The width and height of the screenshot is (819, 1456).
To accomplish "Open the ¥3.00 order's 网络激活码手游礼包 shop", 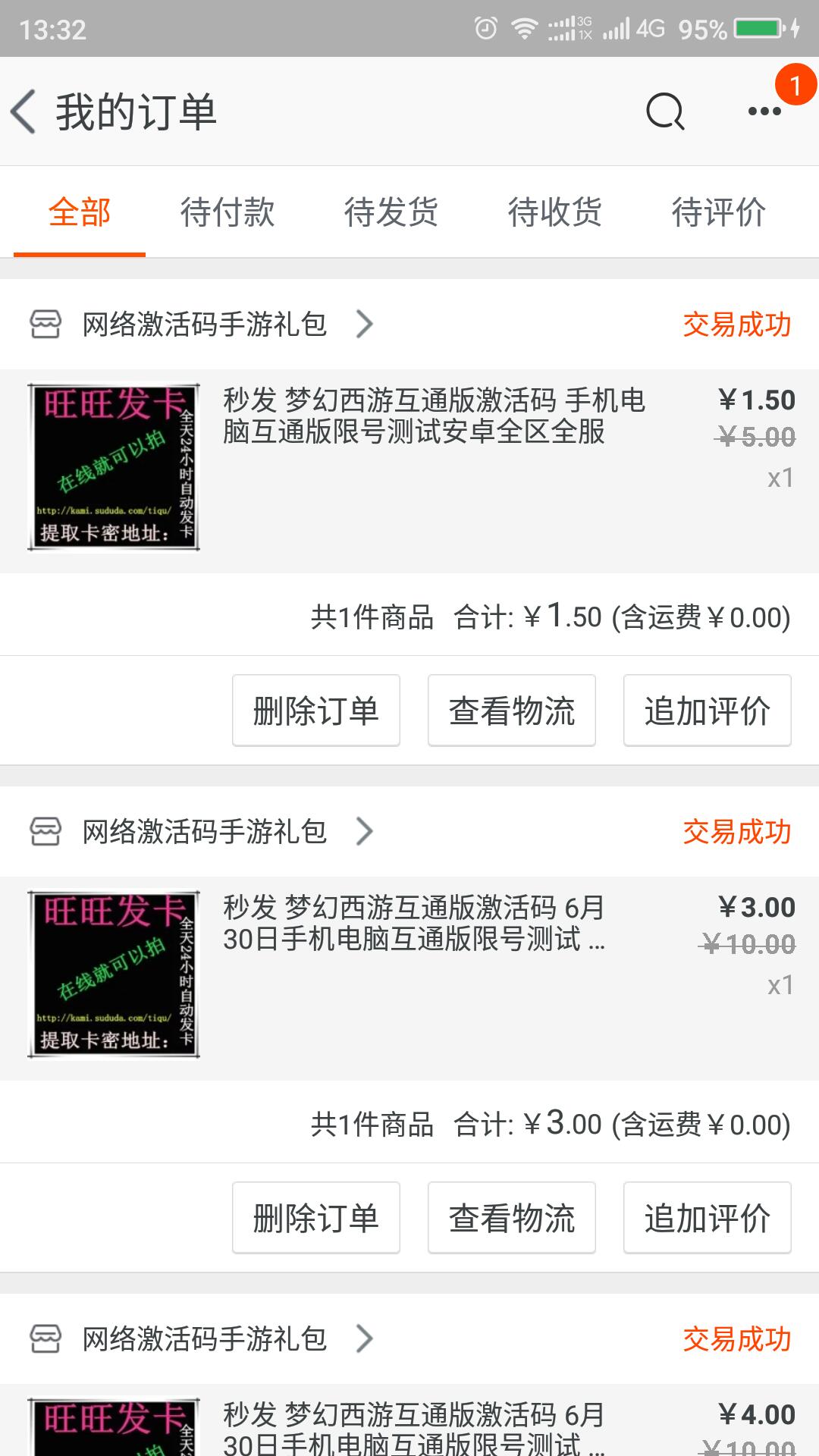I will tap(205, 832).
